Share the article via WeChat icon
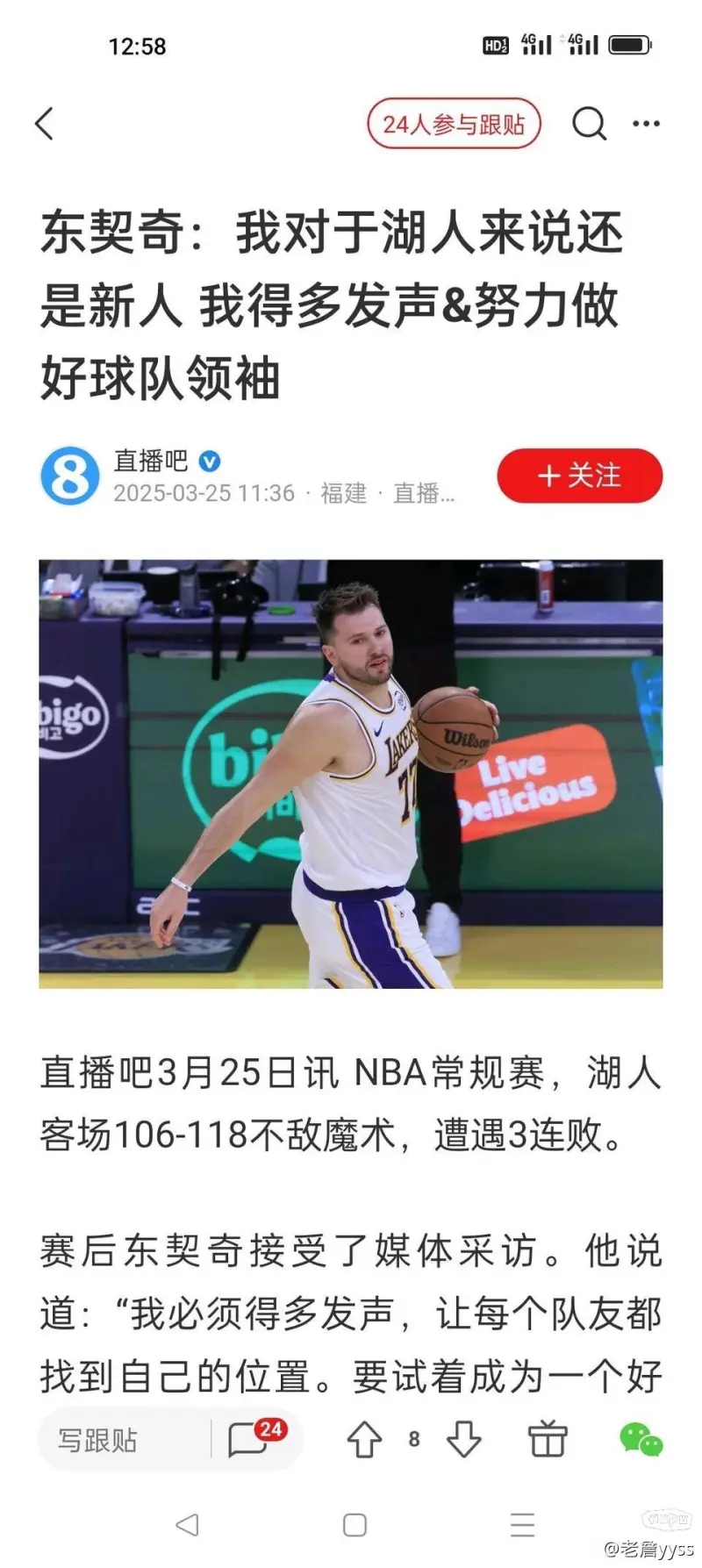This screenshot has width=702, height=1568. [641, 1439]
